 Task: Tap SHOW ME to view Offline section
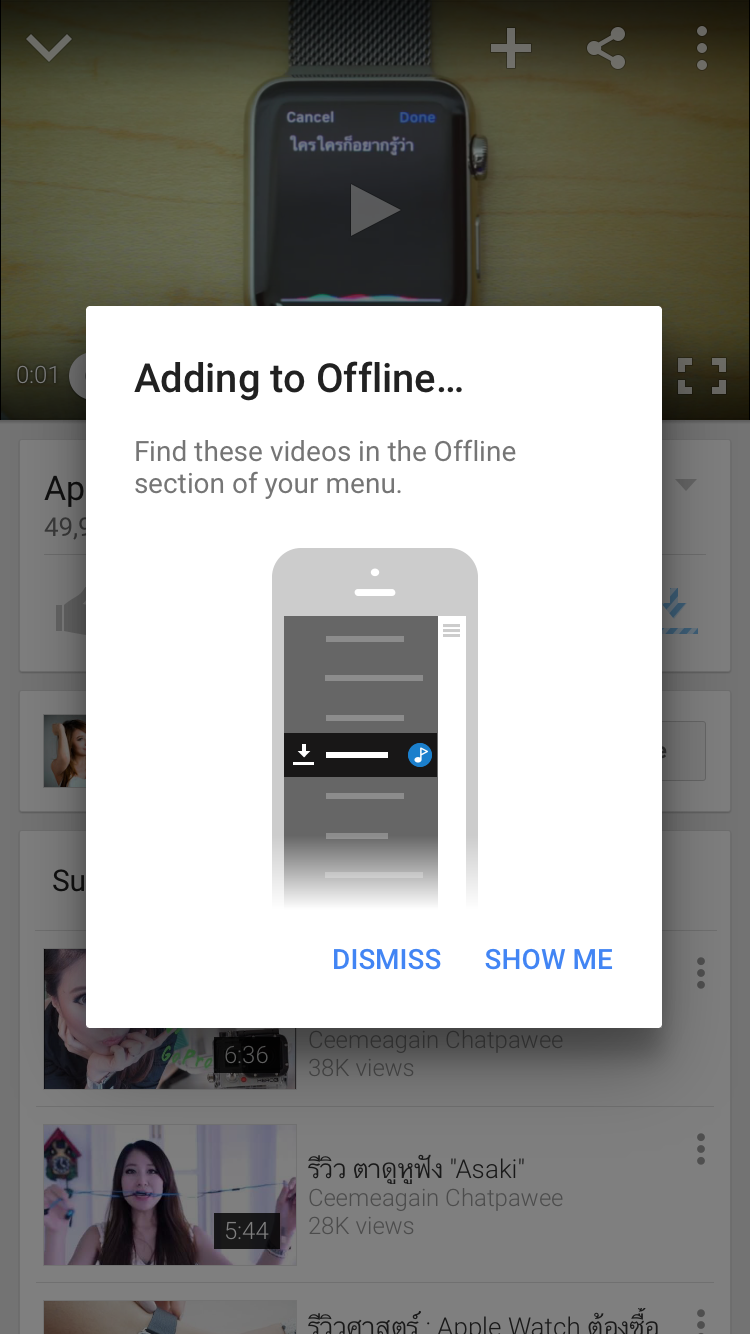pyautogui.click(x=548, y=959)
